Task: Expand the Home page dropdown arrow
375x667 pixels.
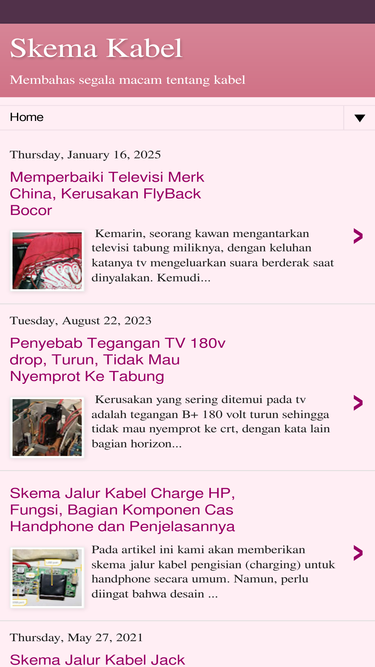Action: point(360,118)
